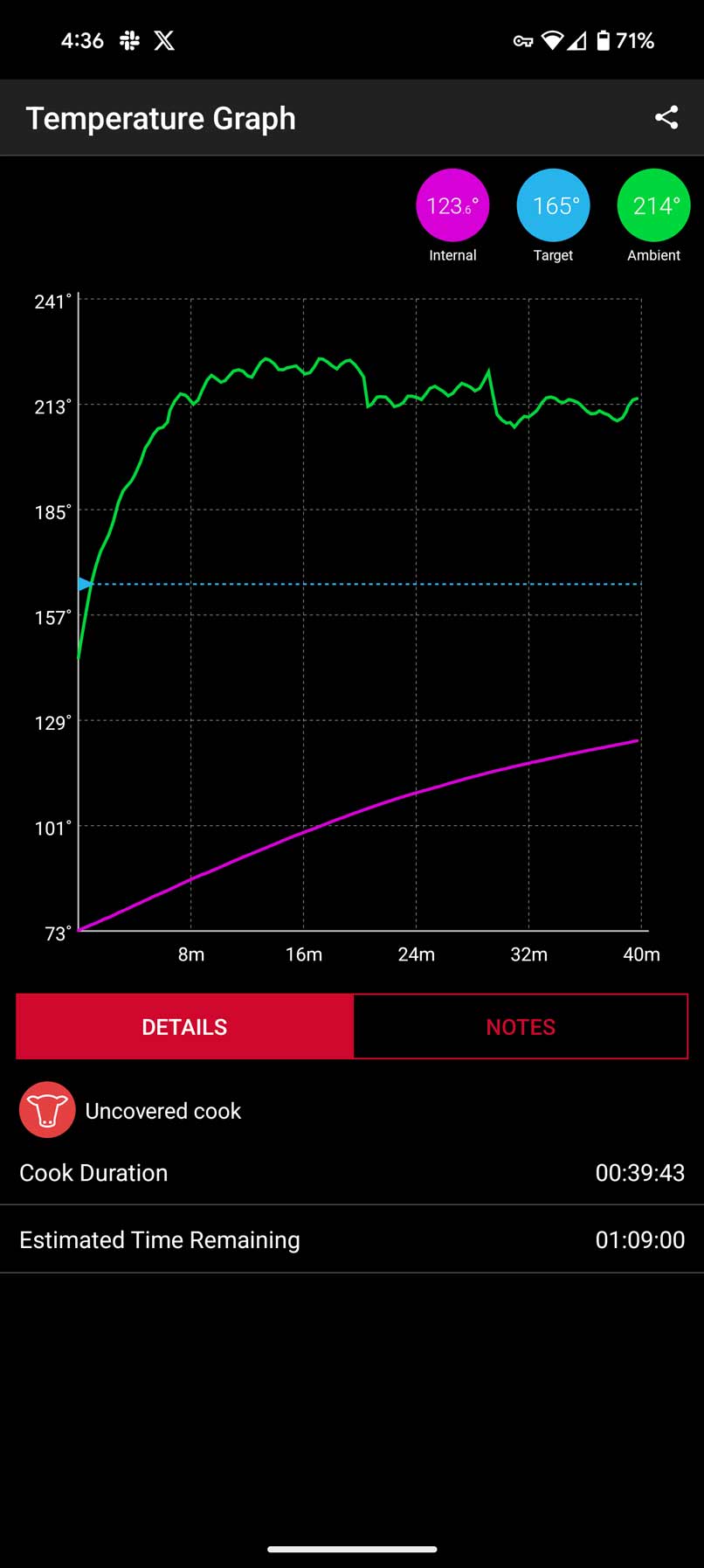Select the Details tab
The height and width of the screenshot is (1568, 704).
pos(184,1027)
